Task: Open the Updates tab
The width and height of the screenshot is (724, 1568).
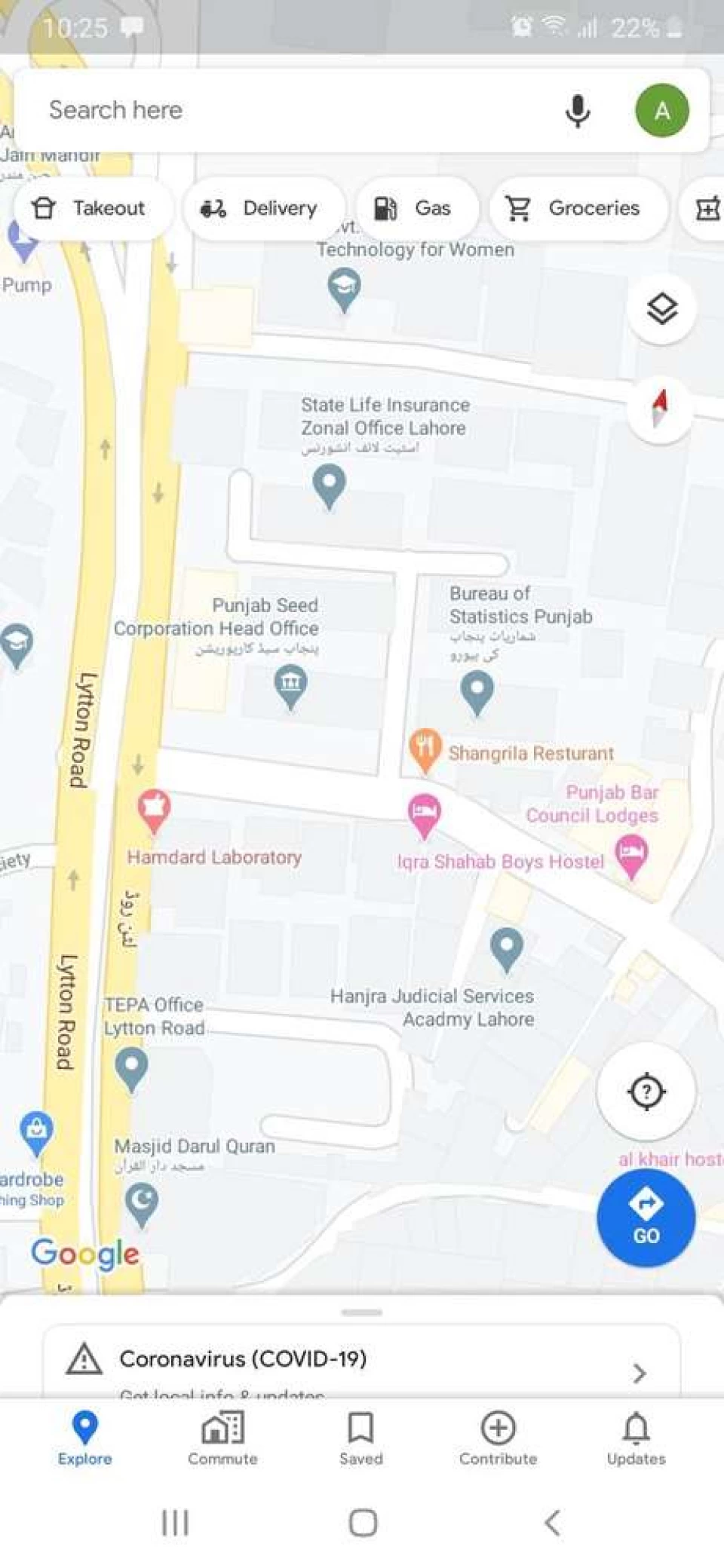Action: 636,1438
